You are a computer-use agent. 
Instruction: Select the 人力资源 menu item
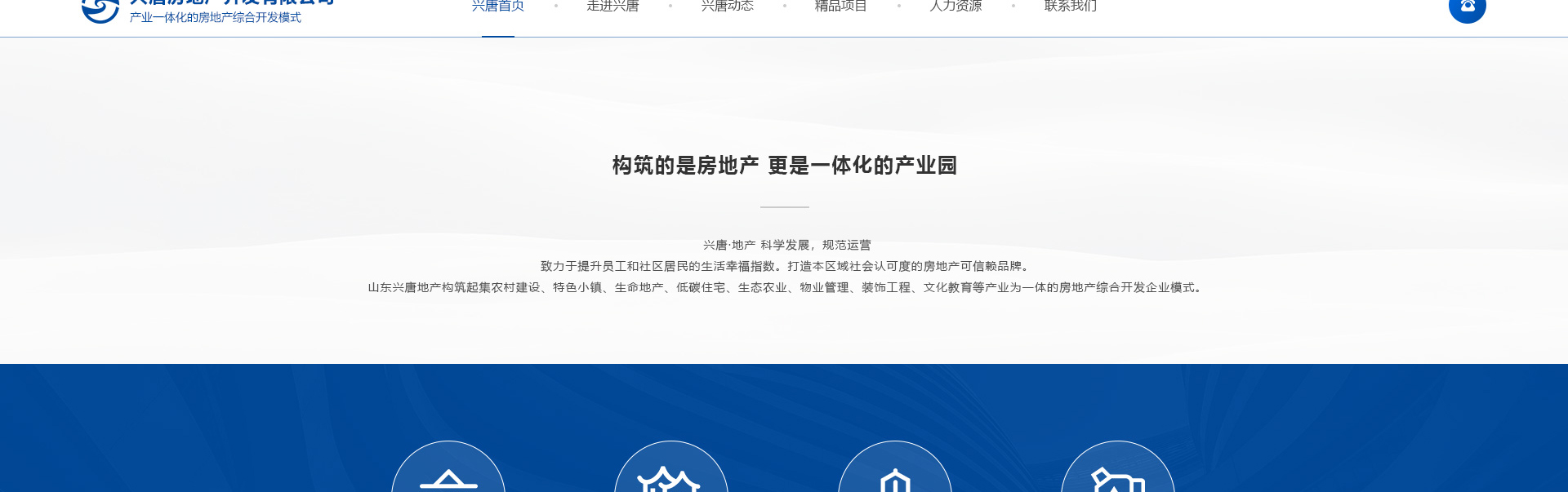click(955, 7)
